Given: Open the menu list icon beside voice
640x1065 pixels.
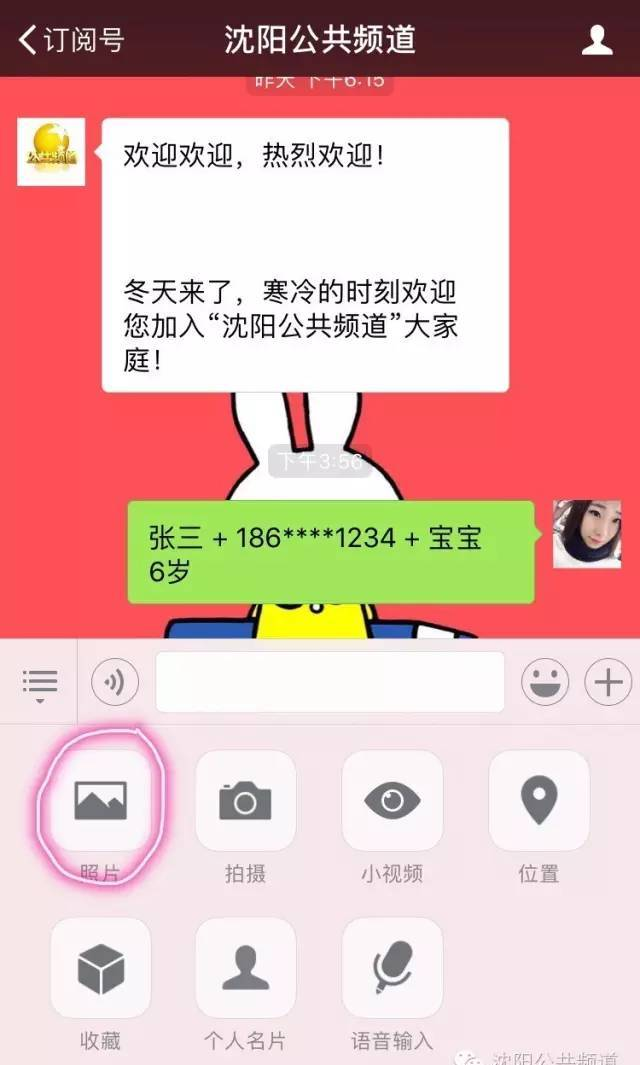Looking at the screenshot, I should click(39, 681).
